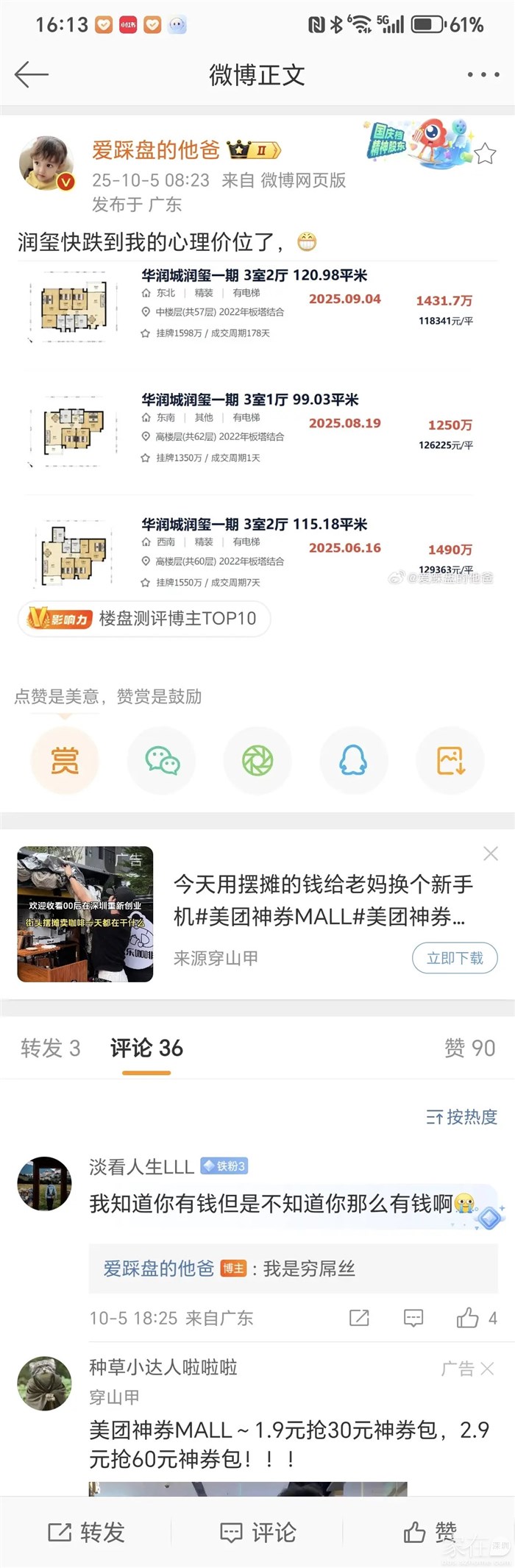515x1568 pixels.
Task: Tap 立即下载 on the ad
Action: tap(455, 958)
